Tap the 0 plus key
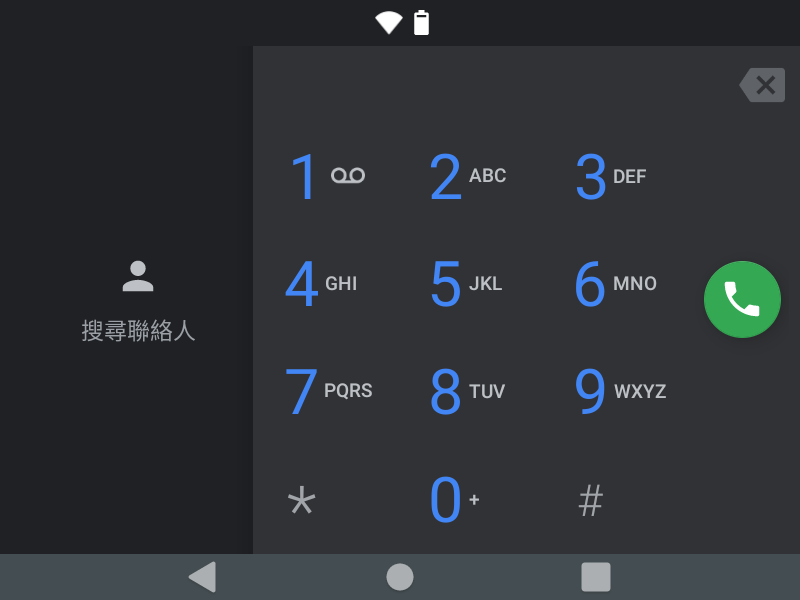This screenshot has height=600, width=800. click(x=452, y=501)
